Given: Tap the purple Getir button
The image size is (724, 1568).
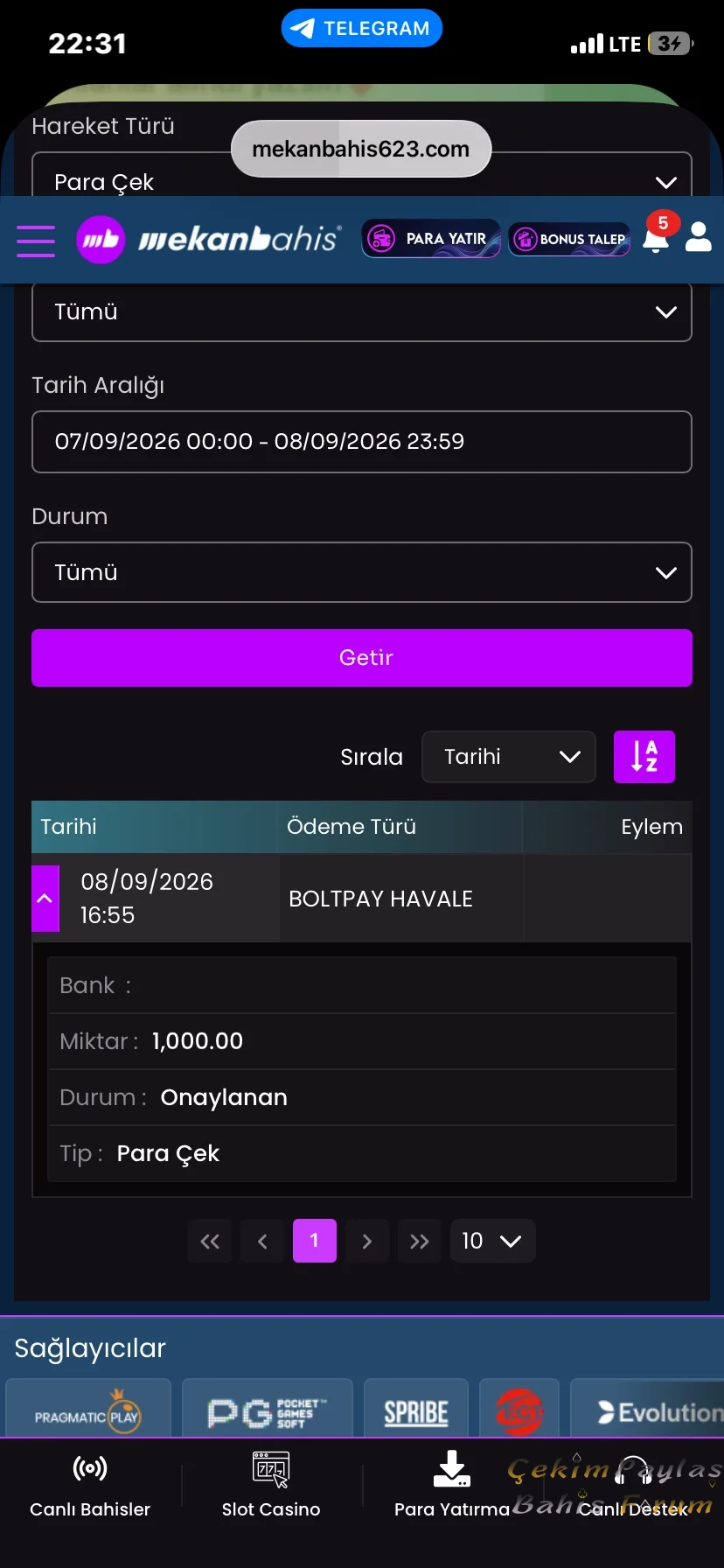Looking at the screenshot, I should click(362, 658).
